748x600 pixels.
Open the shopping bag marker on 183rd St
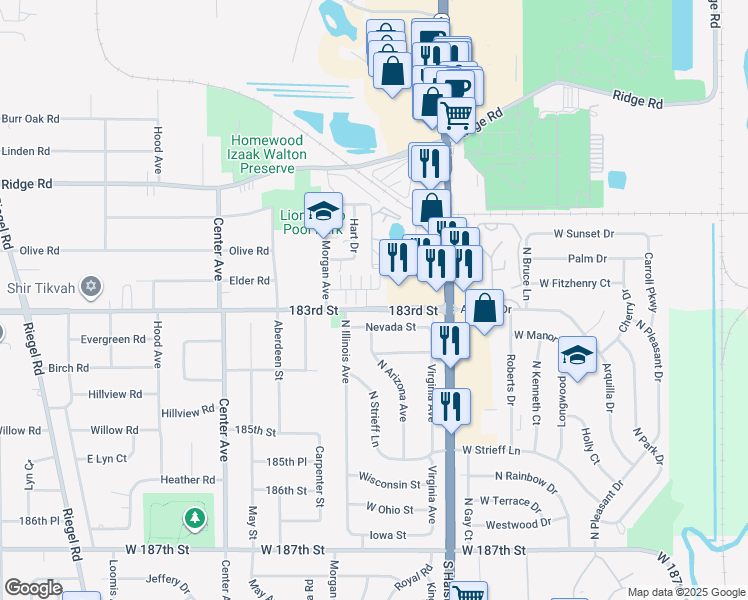[x=485, y=309]
